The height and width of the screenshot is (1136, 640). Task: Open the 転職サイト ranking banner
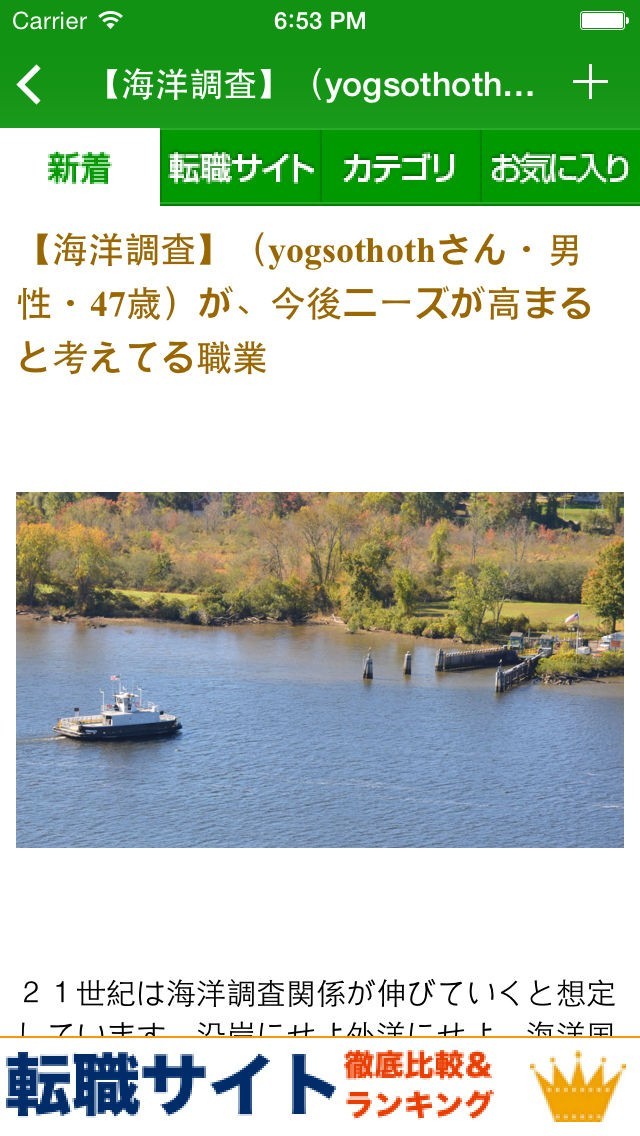click(320, 1086)
